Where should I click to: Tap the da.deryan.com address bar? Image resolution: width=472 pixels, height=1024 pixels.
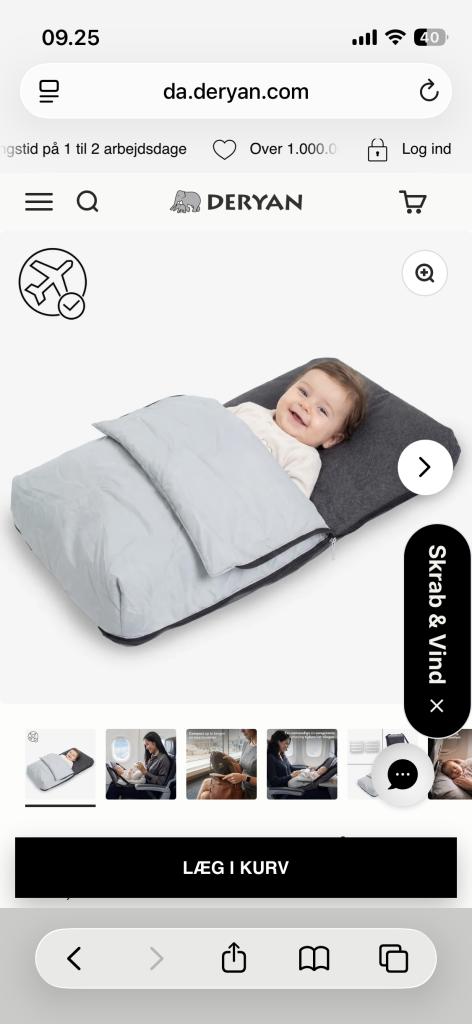(x=236, y=91)
